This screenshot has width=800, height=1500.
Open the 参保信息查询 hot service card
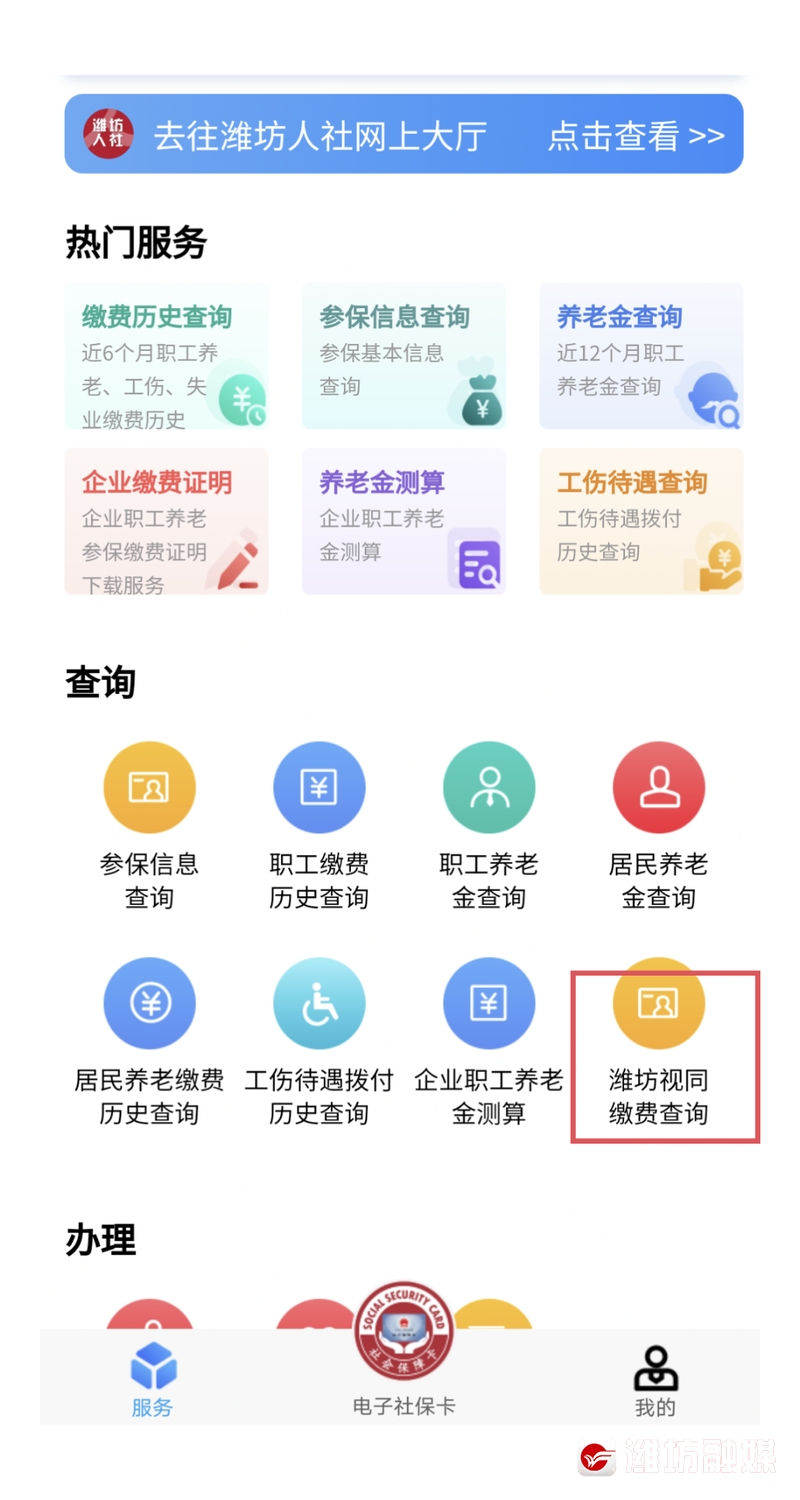[403, 355]
